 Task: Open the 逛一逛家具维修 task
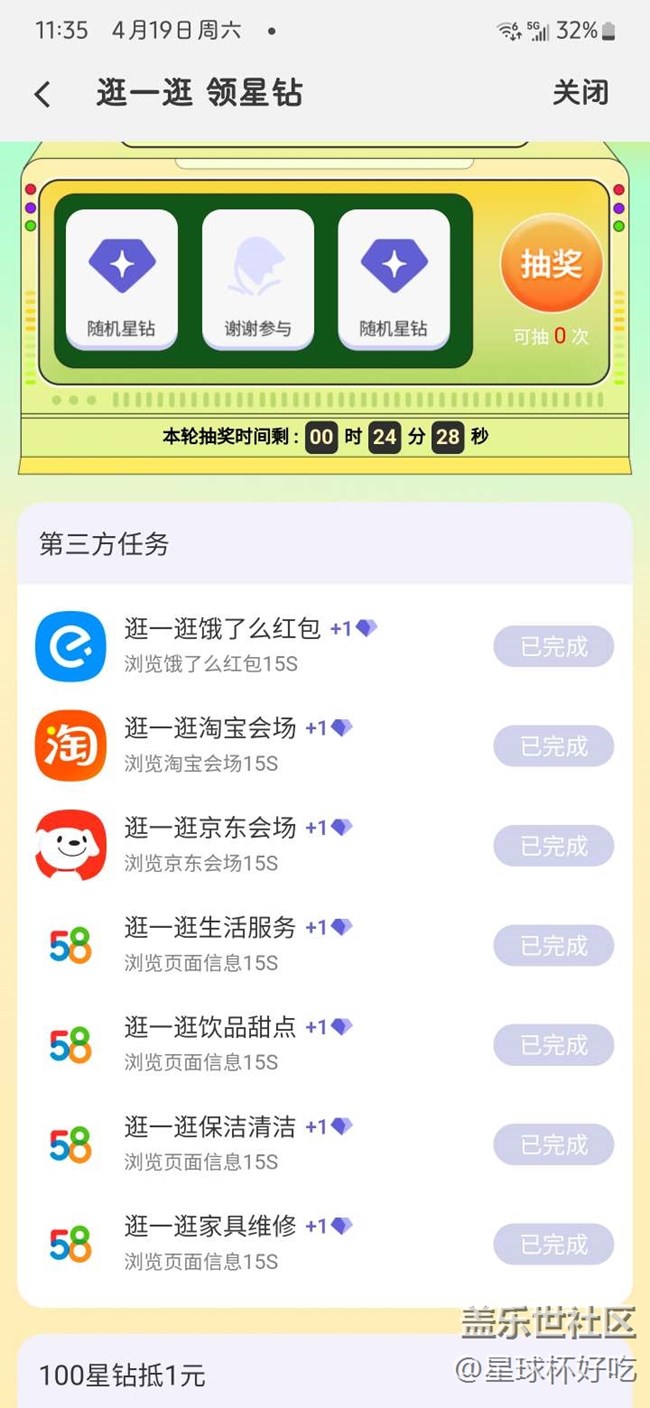pos(210,1226)
